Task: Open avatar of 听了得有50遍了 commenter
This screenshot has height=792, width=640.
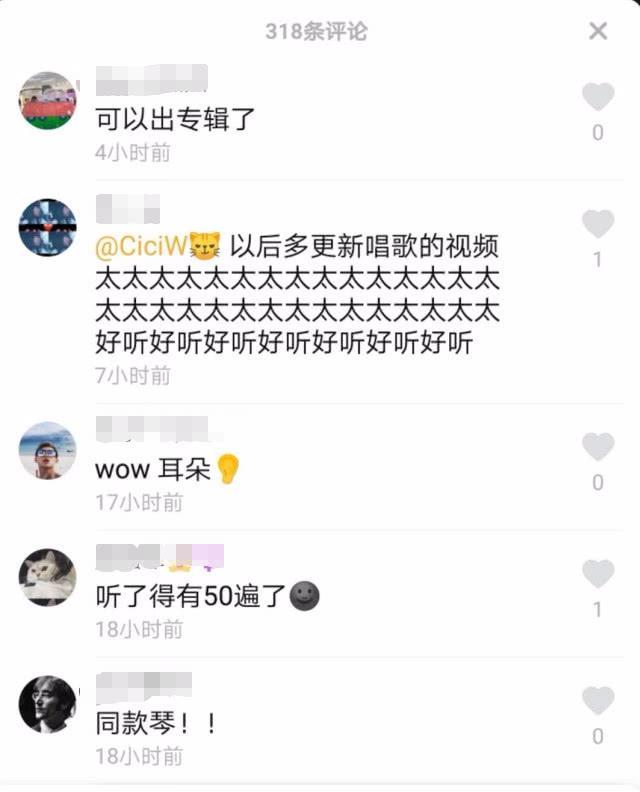Action: 47,577
